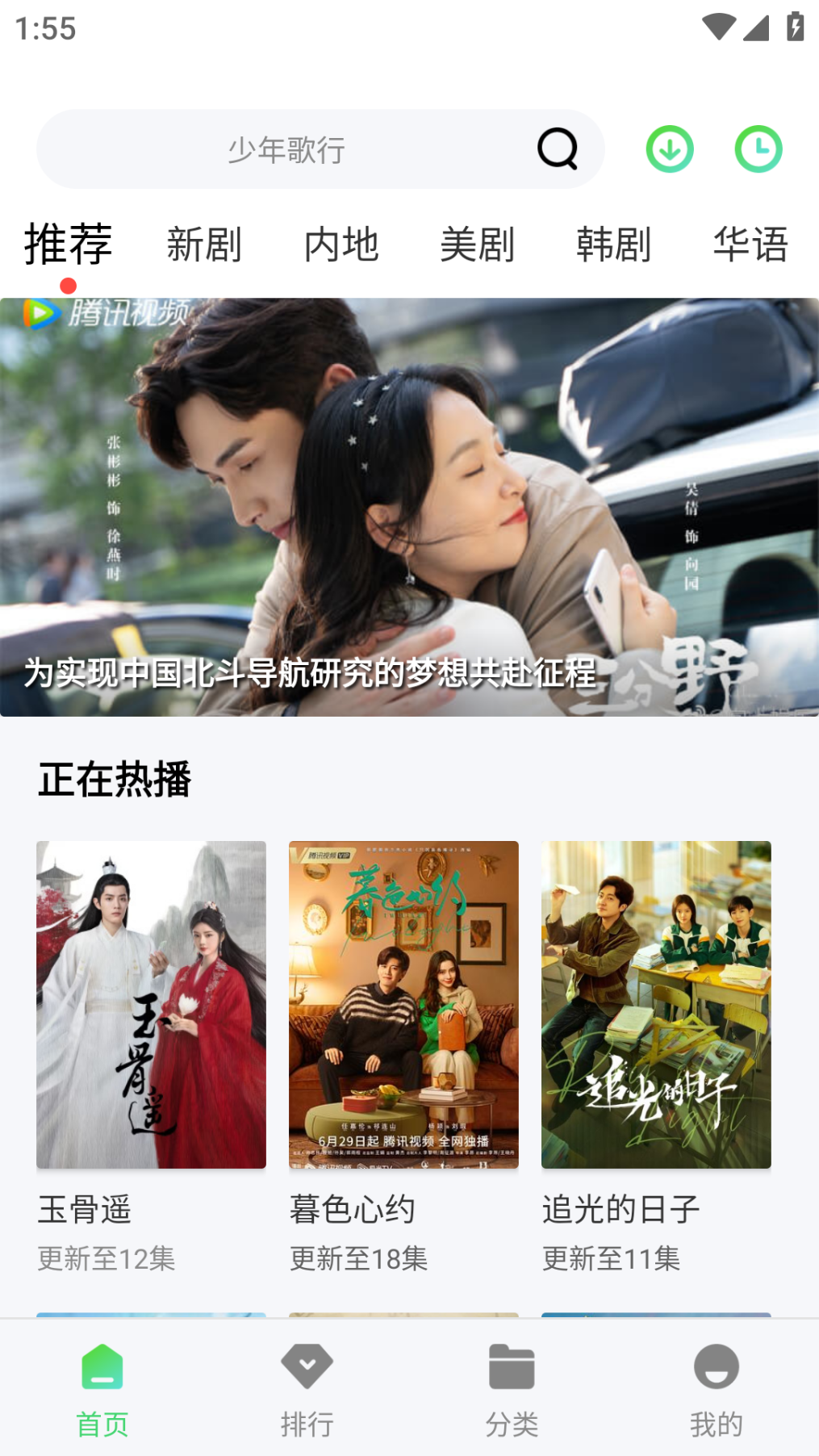The height and width of the screenshot is (1456, 819).
Task: Tap the 首页 bottom tab
Action: 102,1389
